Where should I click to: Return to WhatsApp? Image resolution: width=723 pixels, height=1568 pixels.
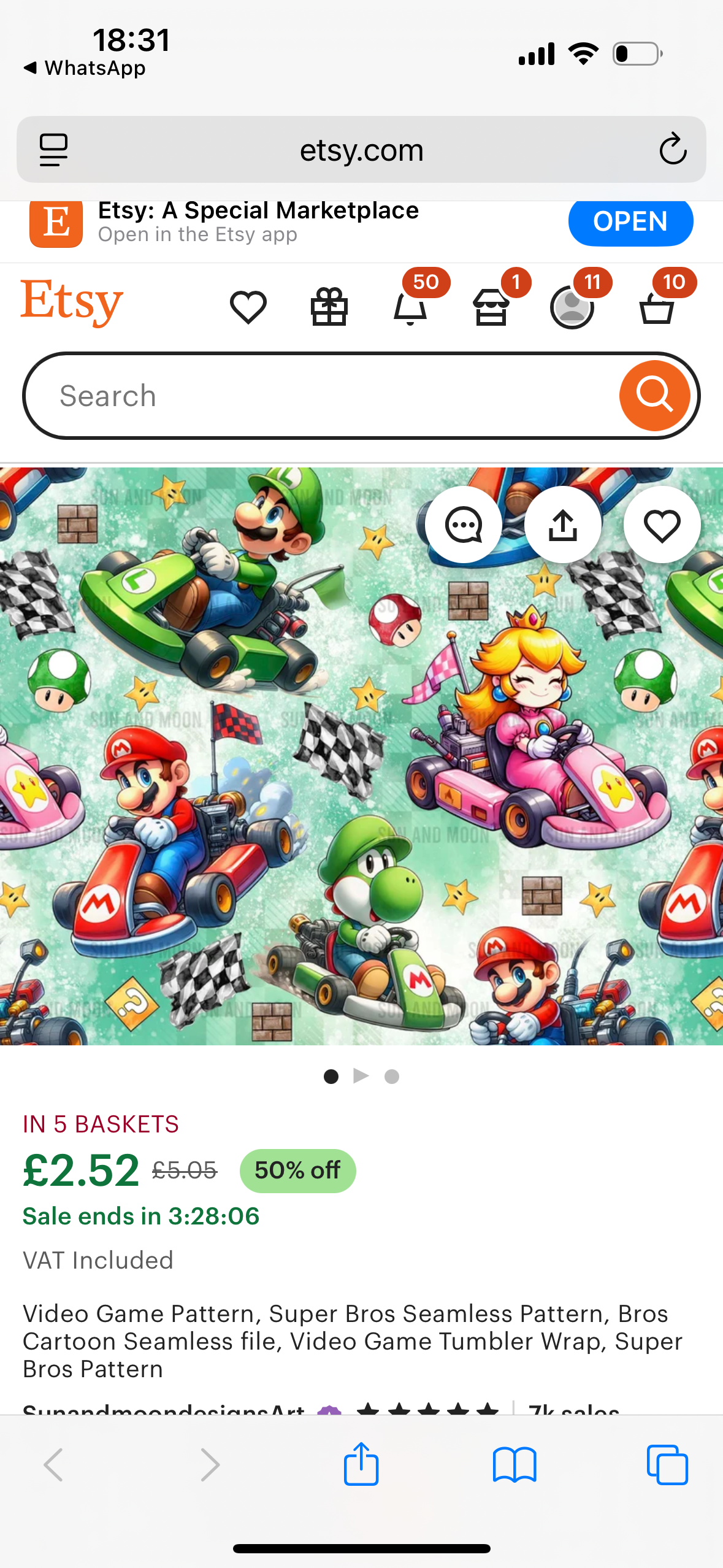click(85, 68)
